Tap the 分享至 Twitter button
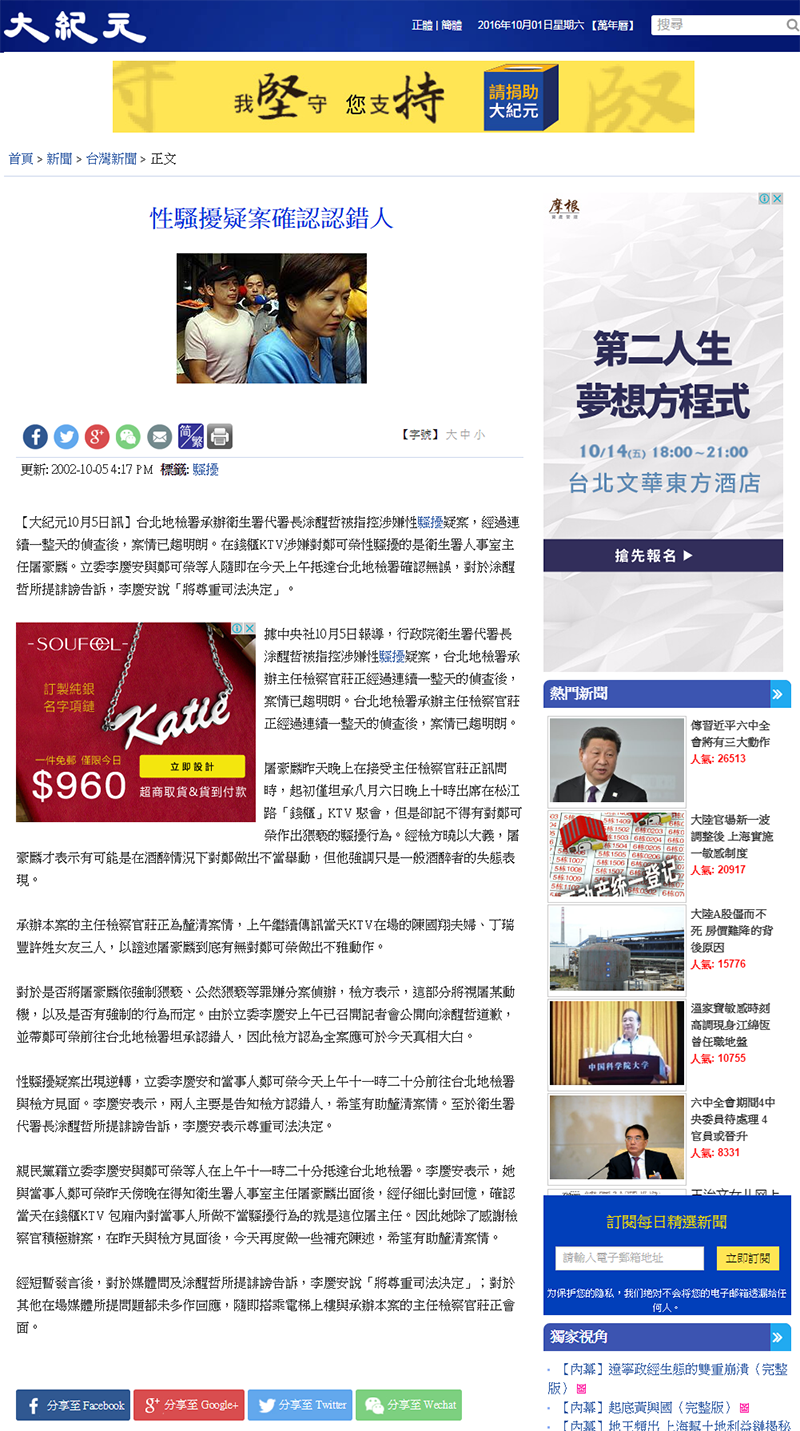 (300, 1405)
